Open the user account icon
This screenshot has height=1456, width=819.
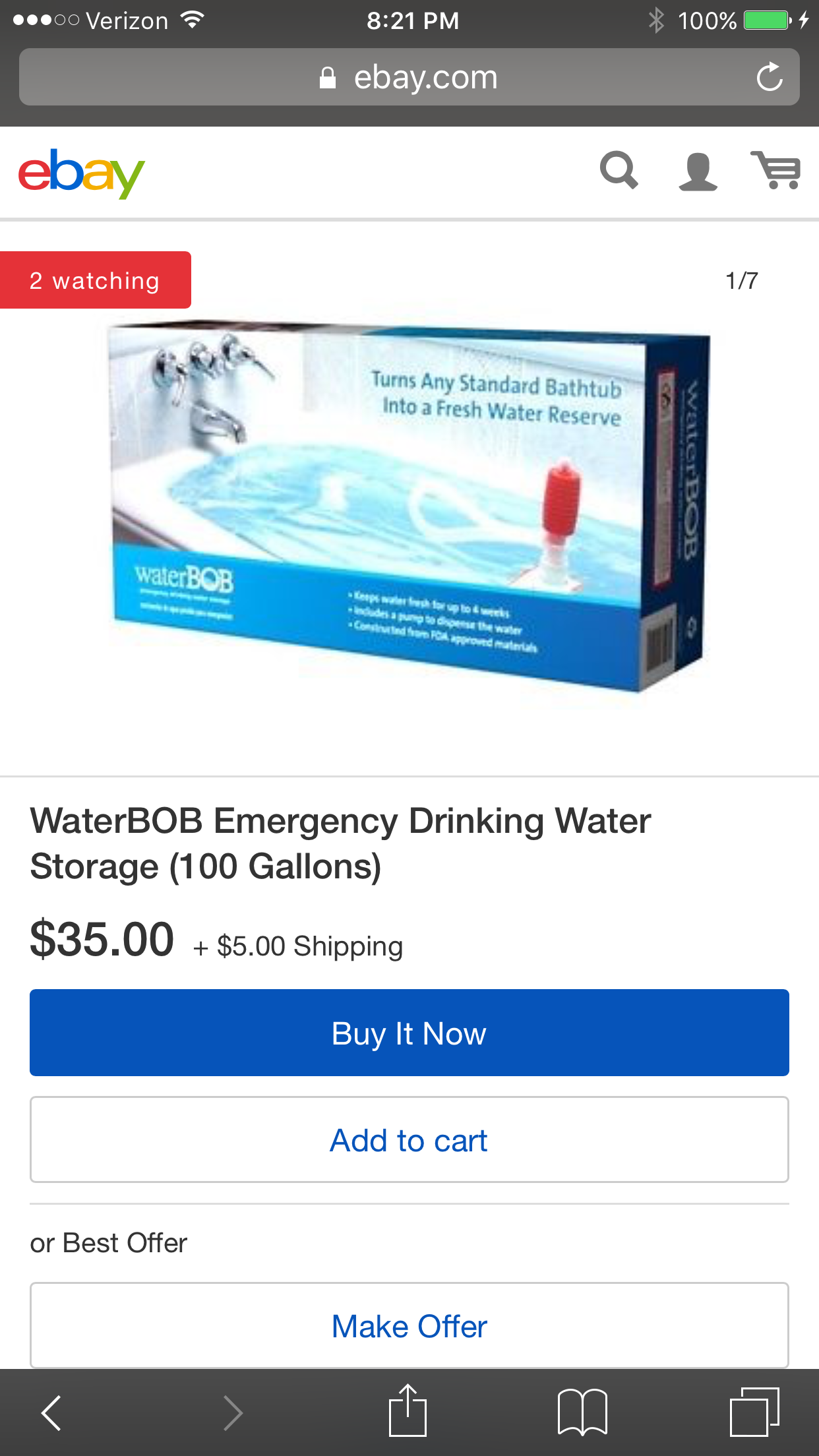(698, 172)
